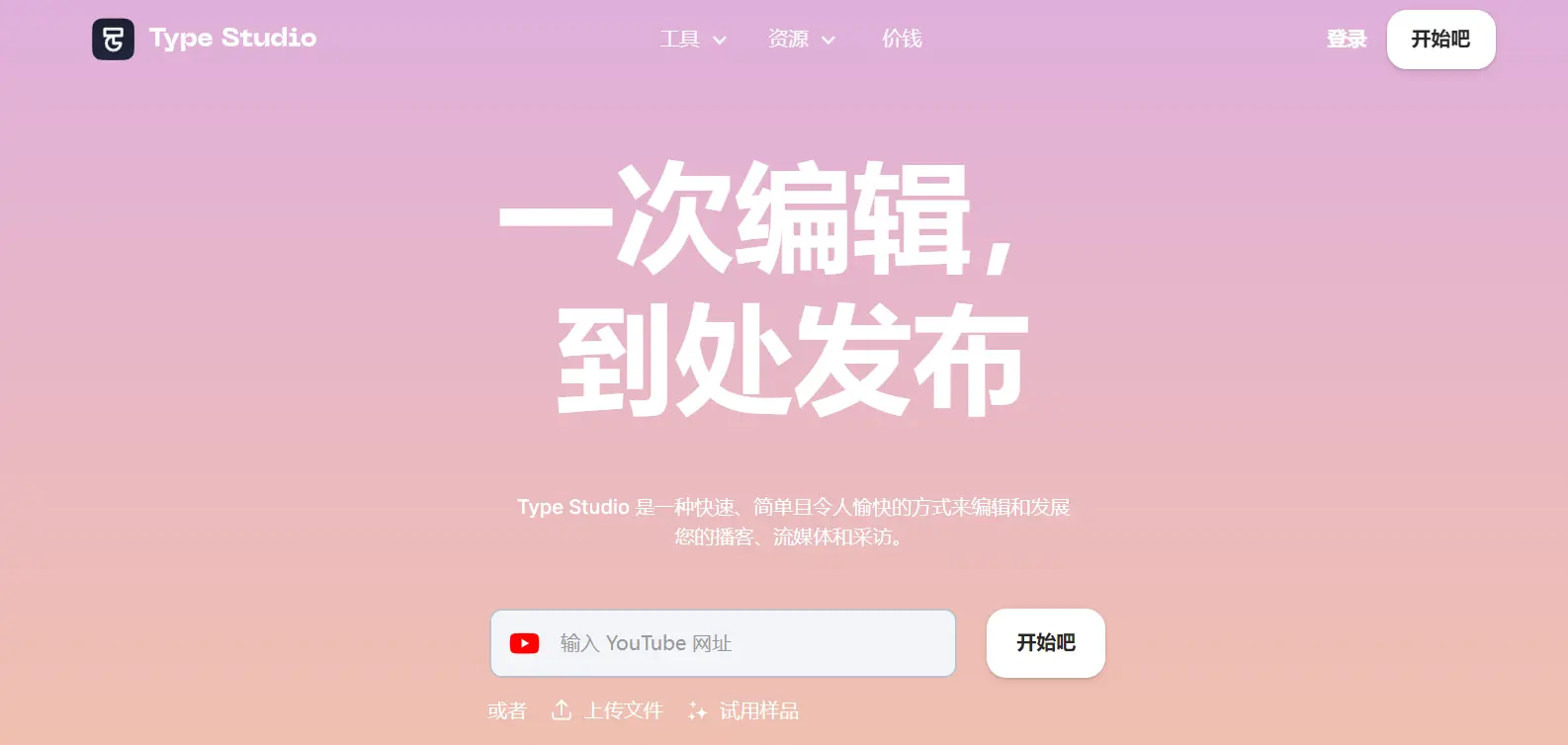Expand the 工具 dropdown menu
Screen dimensions: 1568x745
click(x=692, y=40)
